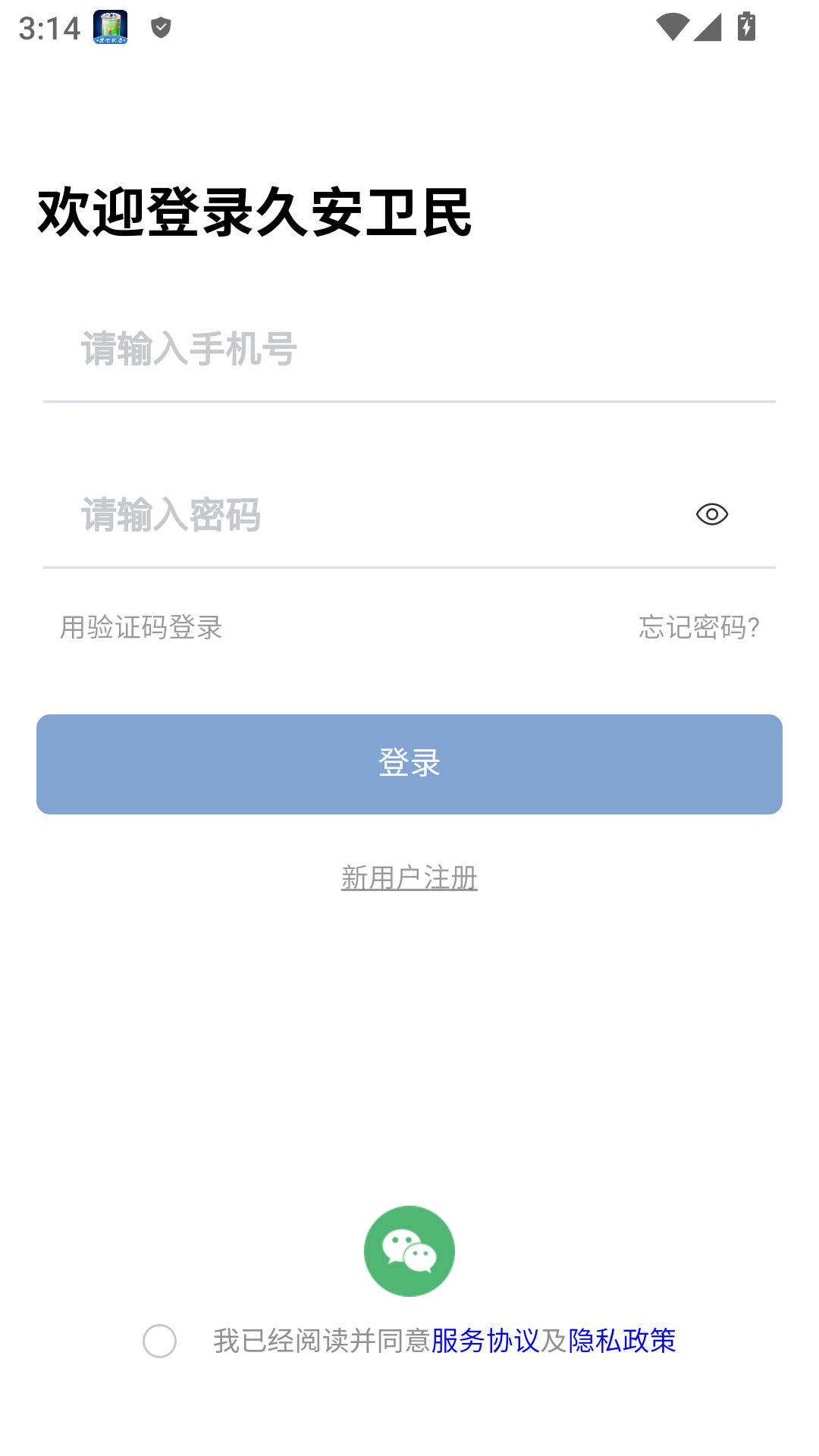Agree to the service terms checkbox
The height and width of the screenshot is (1456, 819).
point(158,1341)
